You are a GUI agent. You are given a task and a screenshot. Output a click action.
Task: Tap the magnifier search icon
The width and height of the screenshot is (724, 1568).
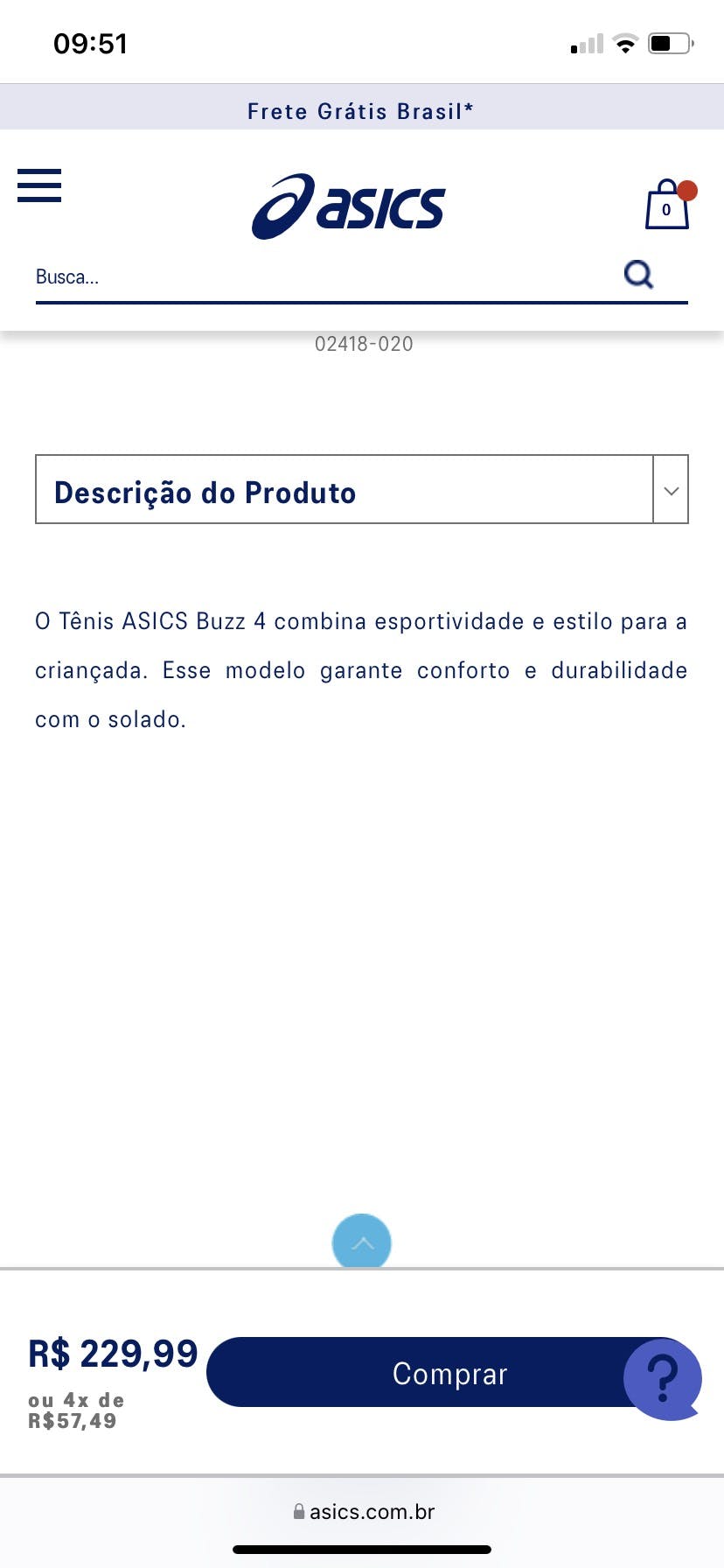639,275
